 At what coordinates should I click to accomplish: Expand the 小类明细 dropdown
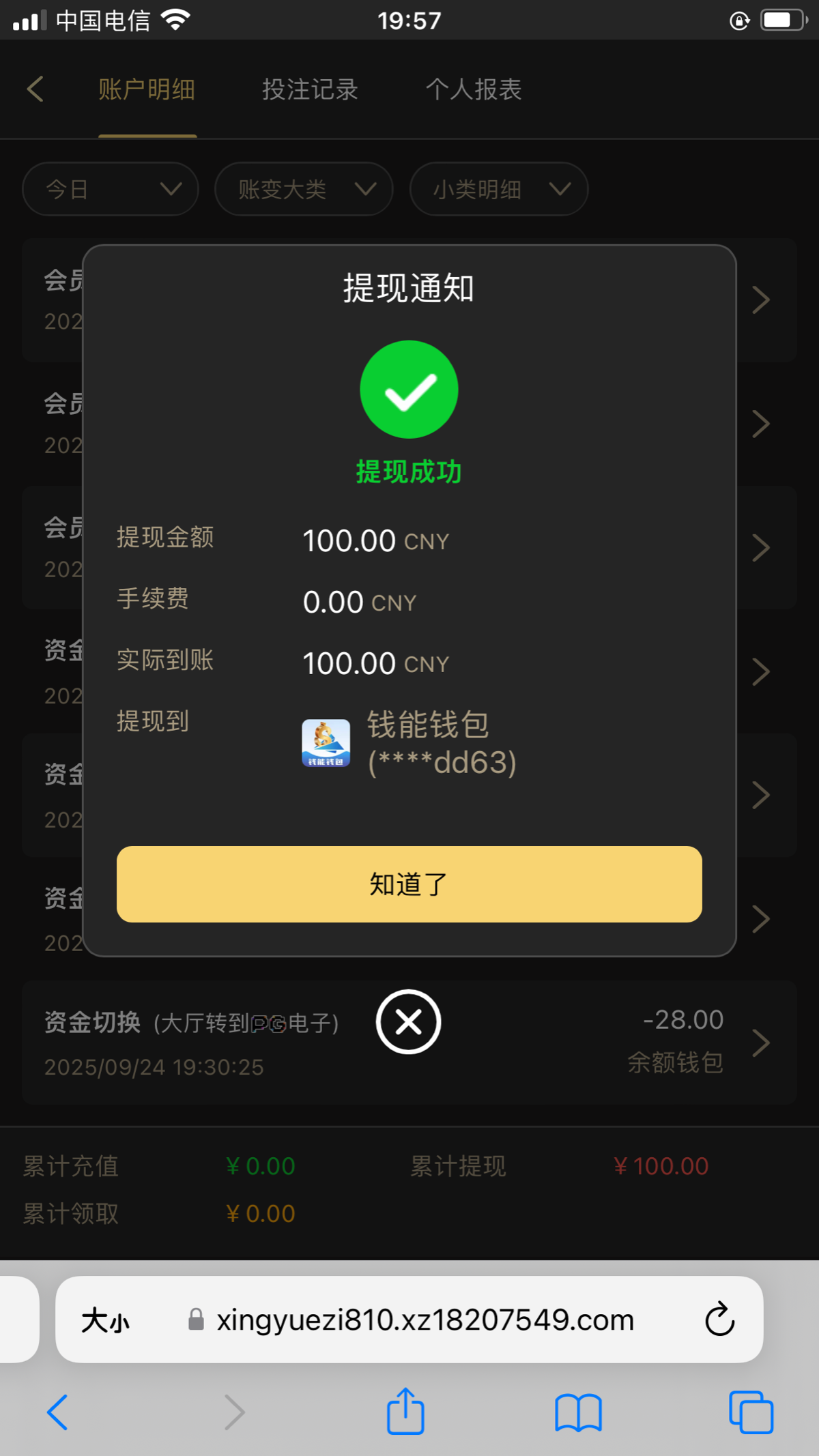click(x=499, y=189)
